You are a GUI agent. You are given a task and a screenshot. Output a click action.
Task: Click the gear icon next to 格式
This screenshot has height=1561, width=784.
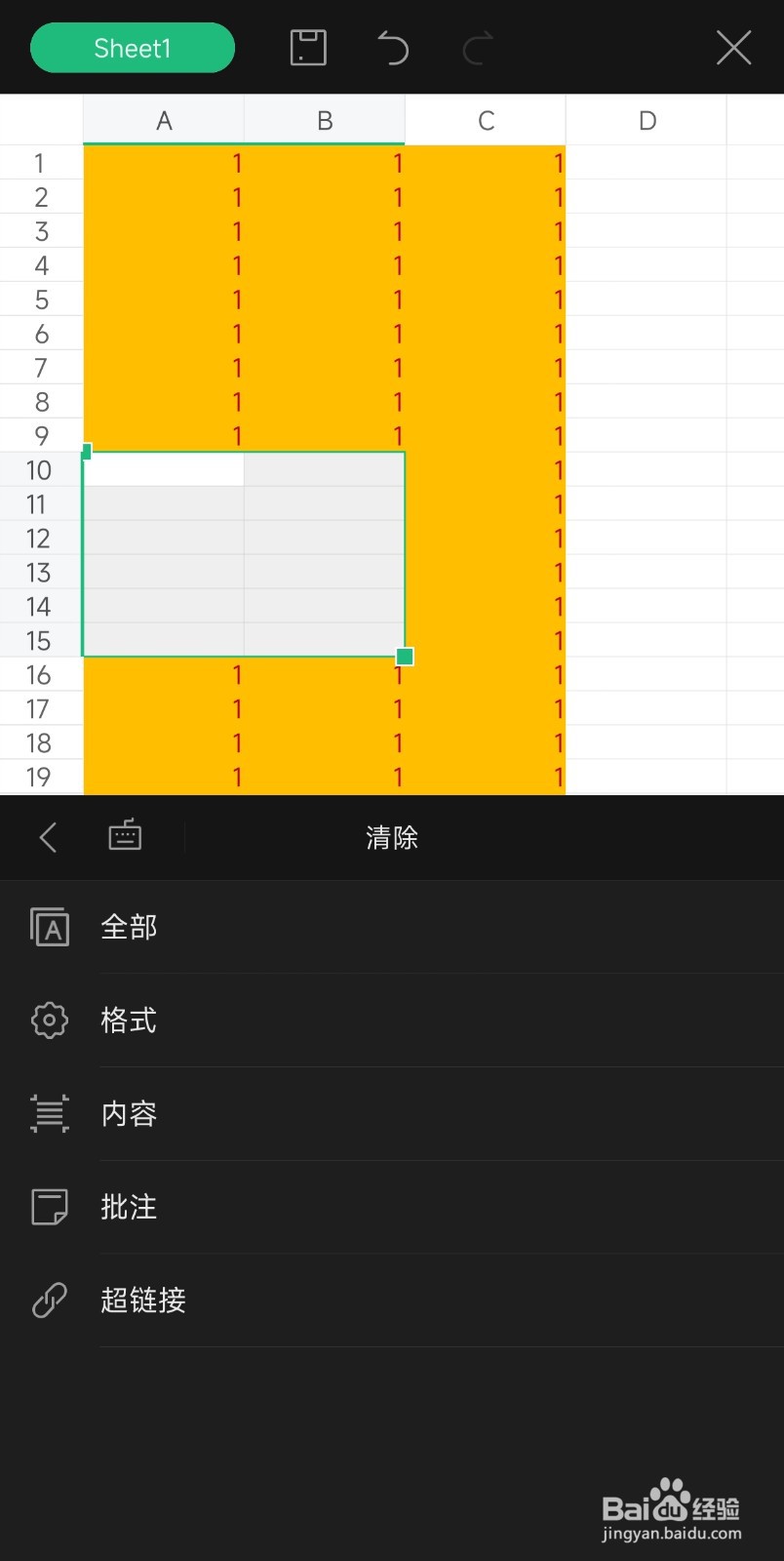(49, 1020)
